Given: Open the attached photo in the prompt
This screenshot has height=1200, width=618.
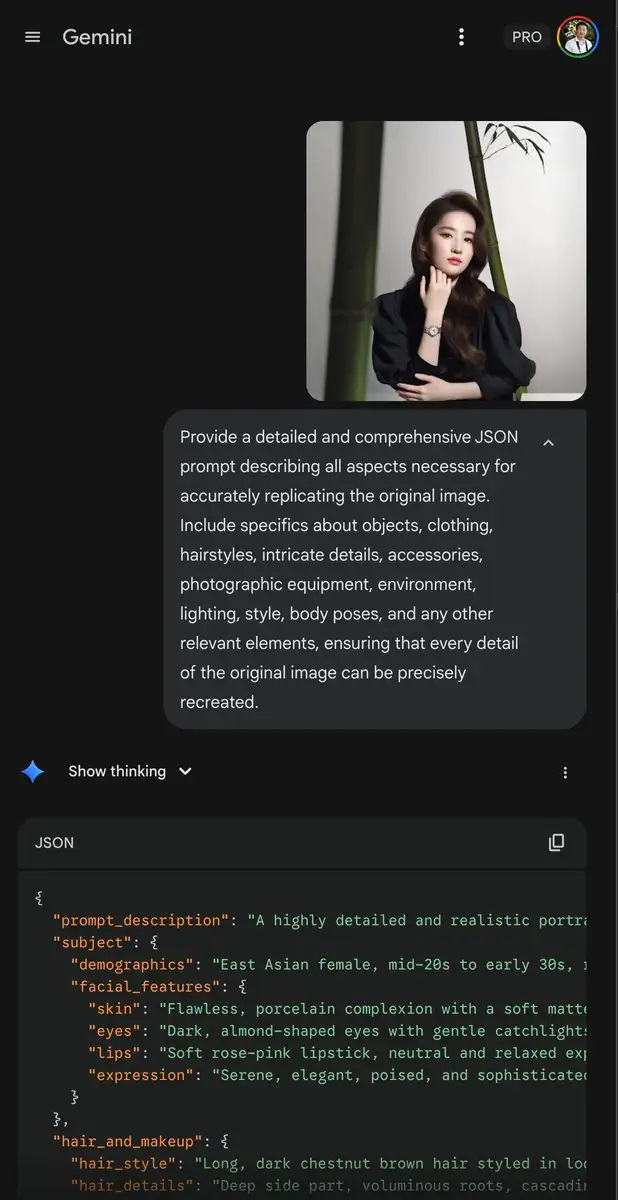Looking at the screenshot, I should coord(446,261).
